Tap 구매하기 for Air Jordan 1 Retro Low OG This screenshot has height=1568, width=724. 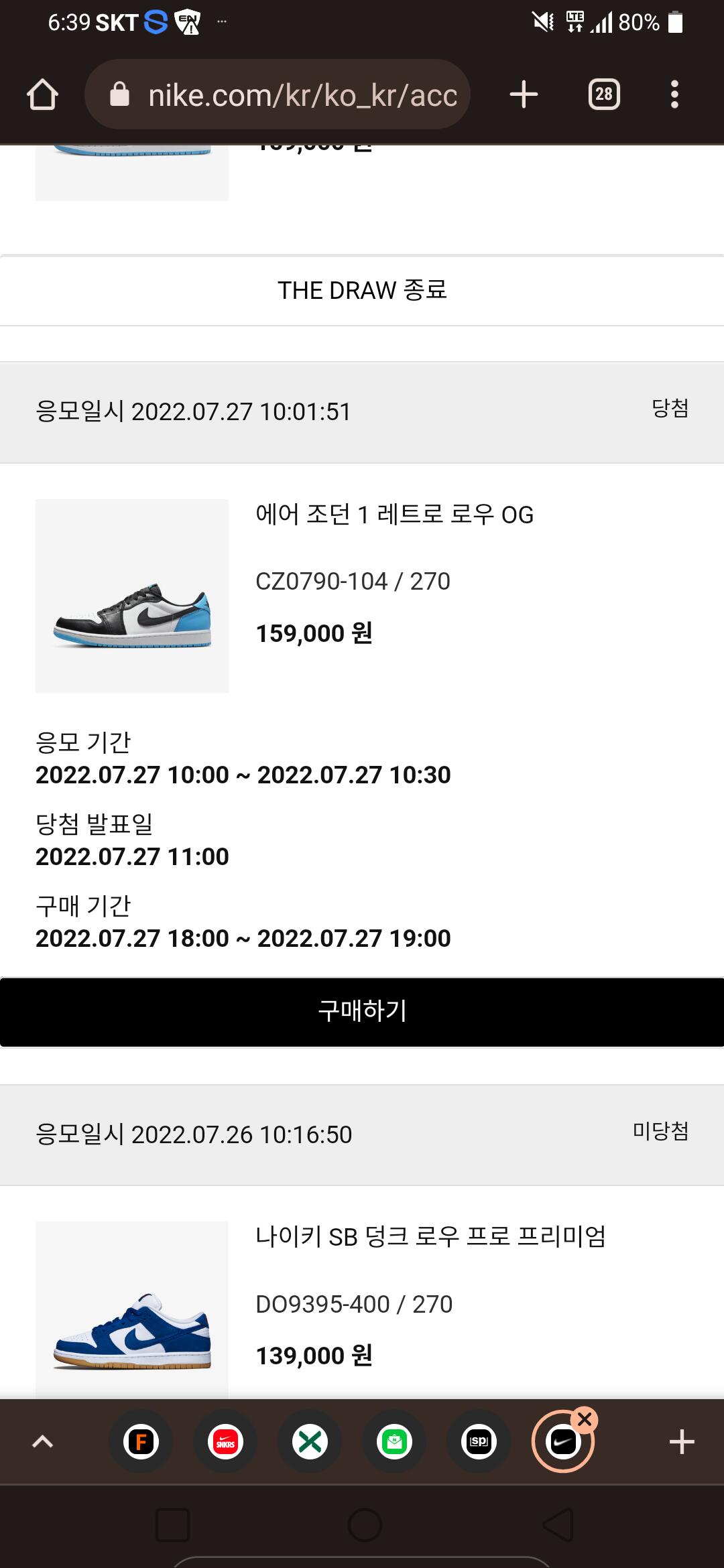pos(362,1011)
